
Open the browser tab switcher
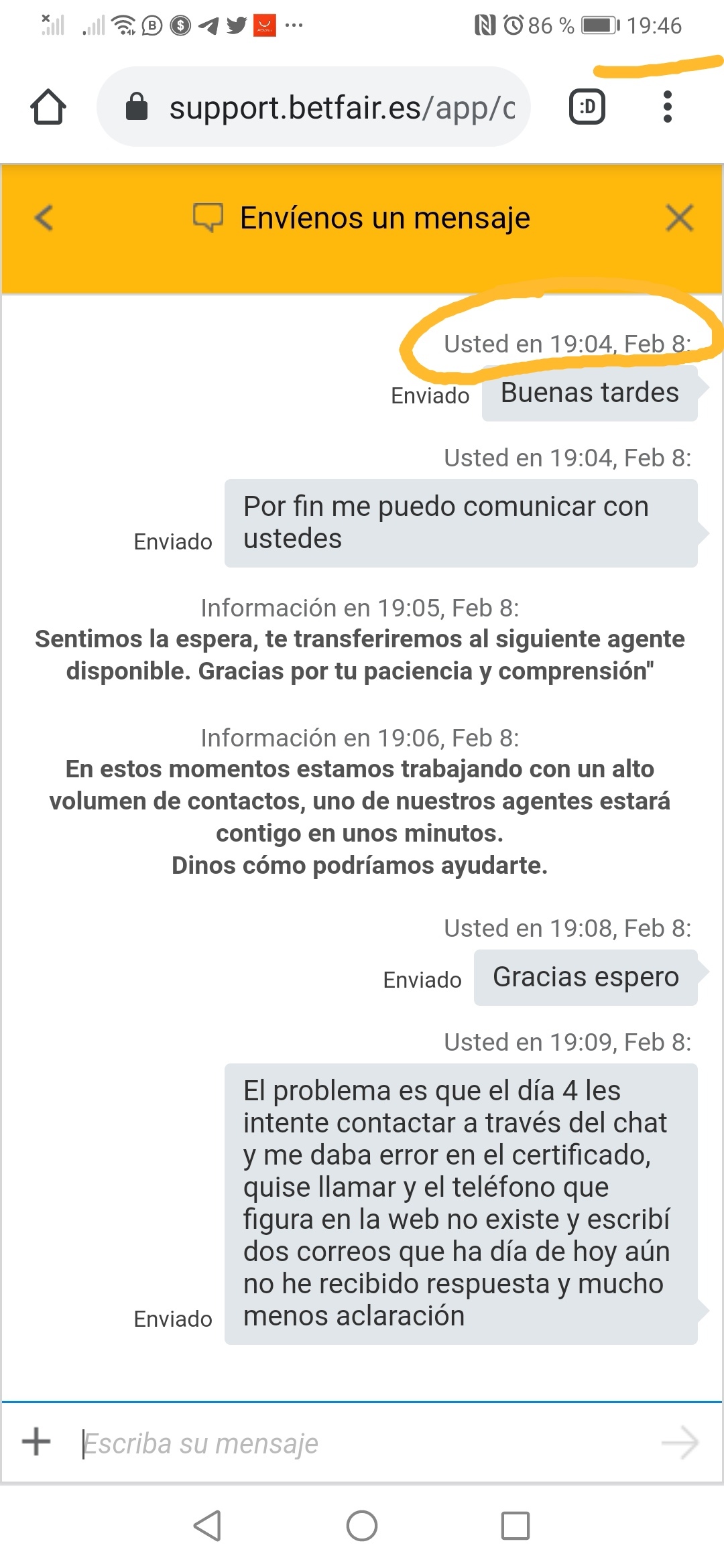point(587,107)
